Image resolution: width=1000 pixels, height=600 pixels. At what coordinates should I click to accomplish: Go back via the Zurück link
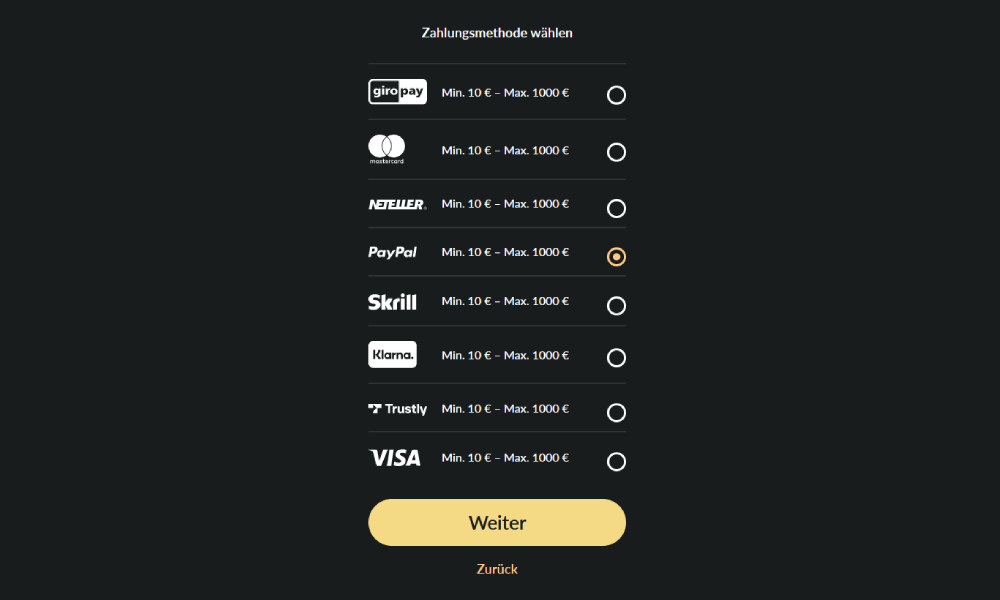(497, 569)
